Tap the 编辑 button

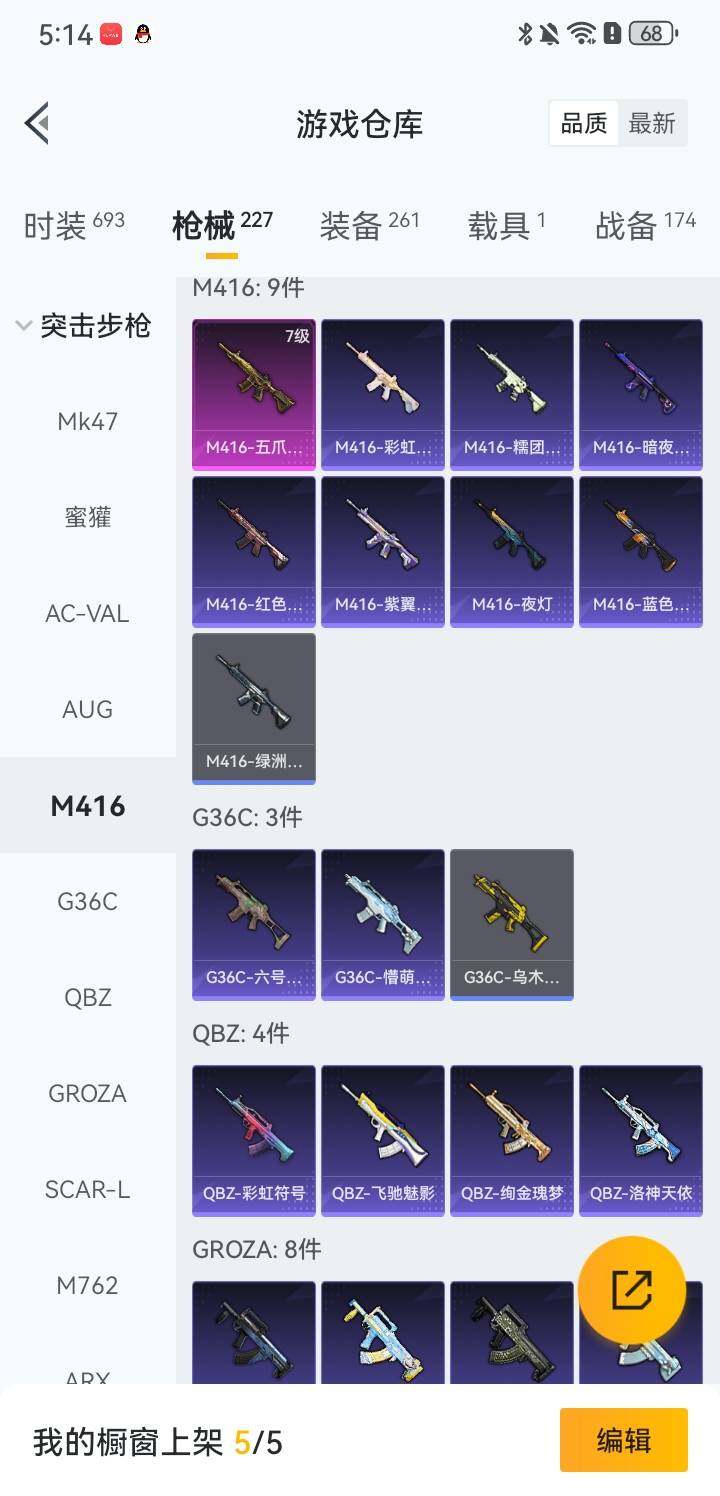(x=624, y=1440)
